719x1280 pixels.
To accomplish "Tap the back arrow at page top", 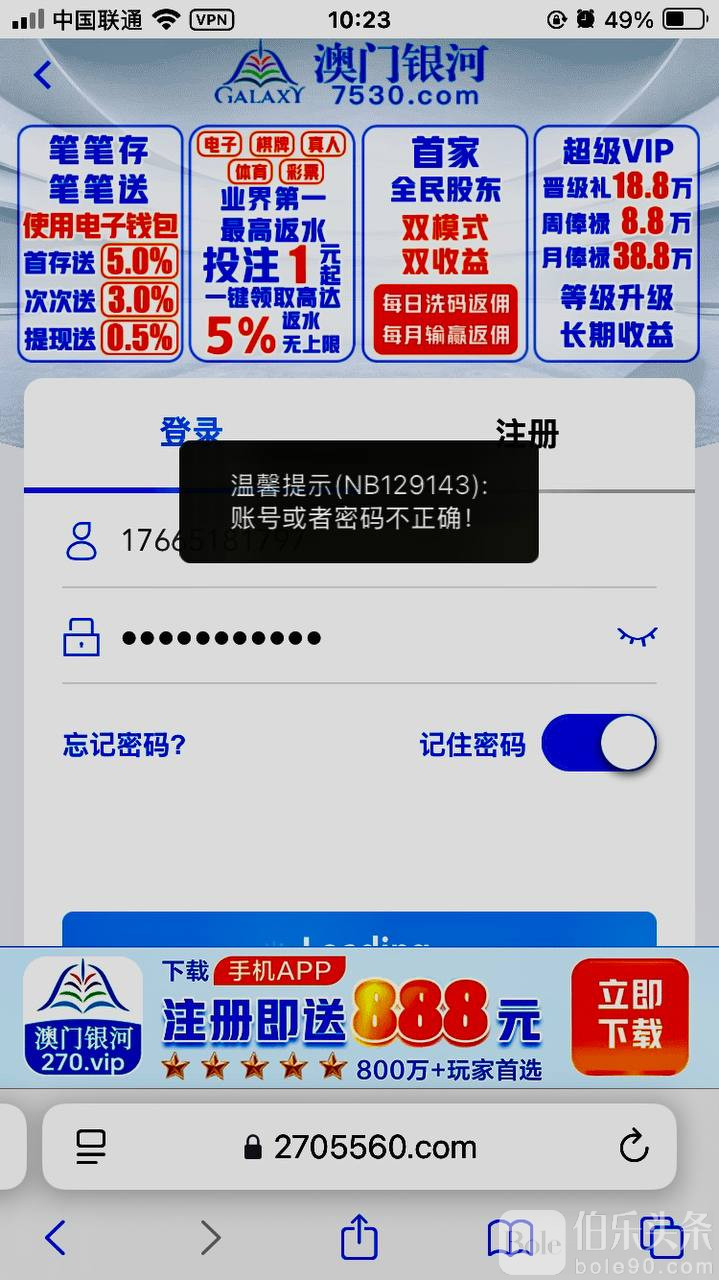I will coord(43,75).
